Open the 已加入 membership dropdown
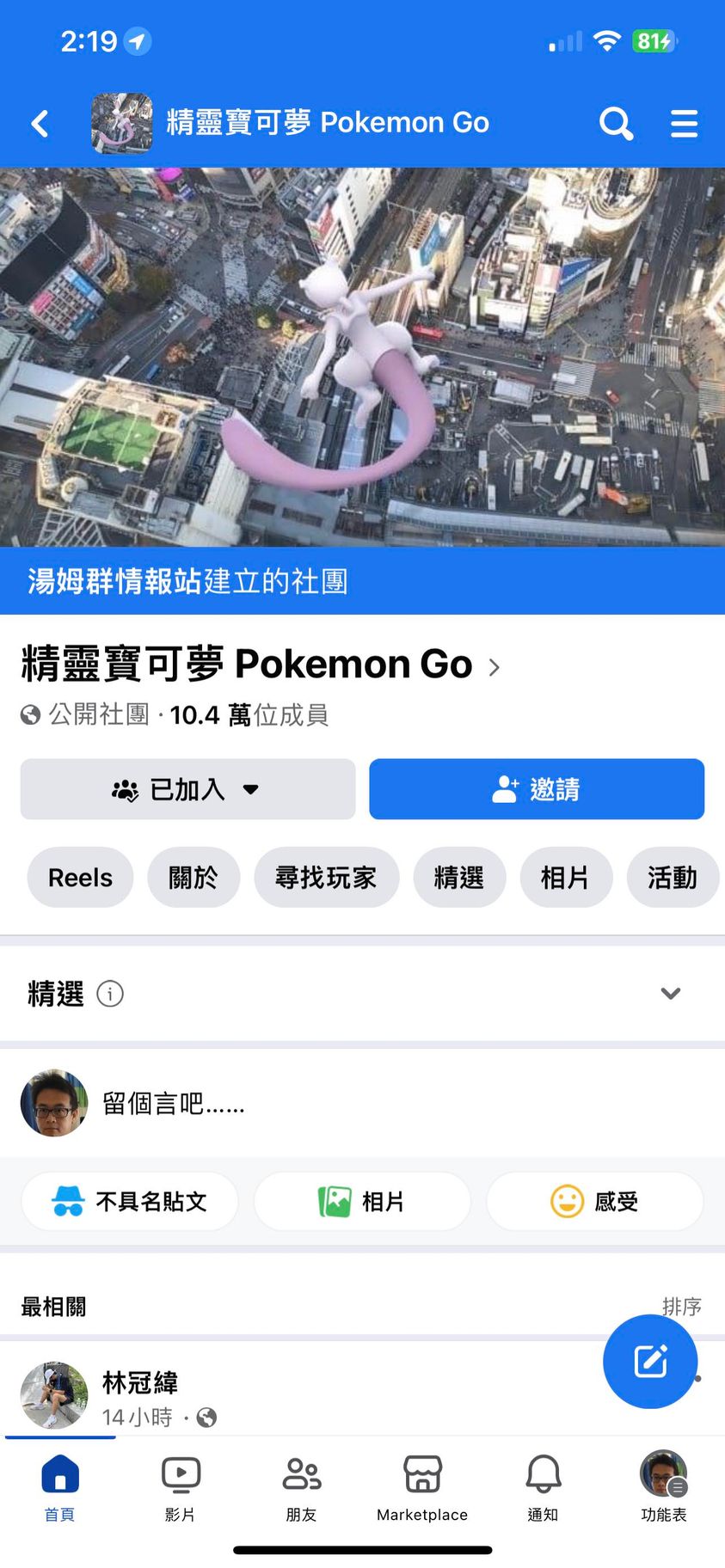Viewport: 725px width, 1568px height. pos(187,789)
